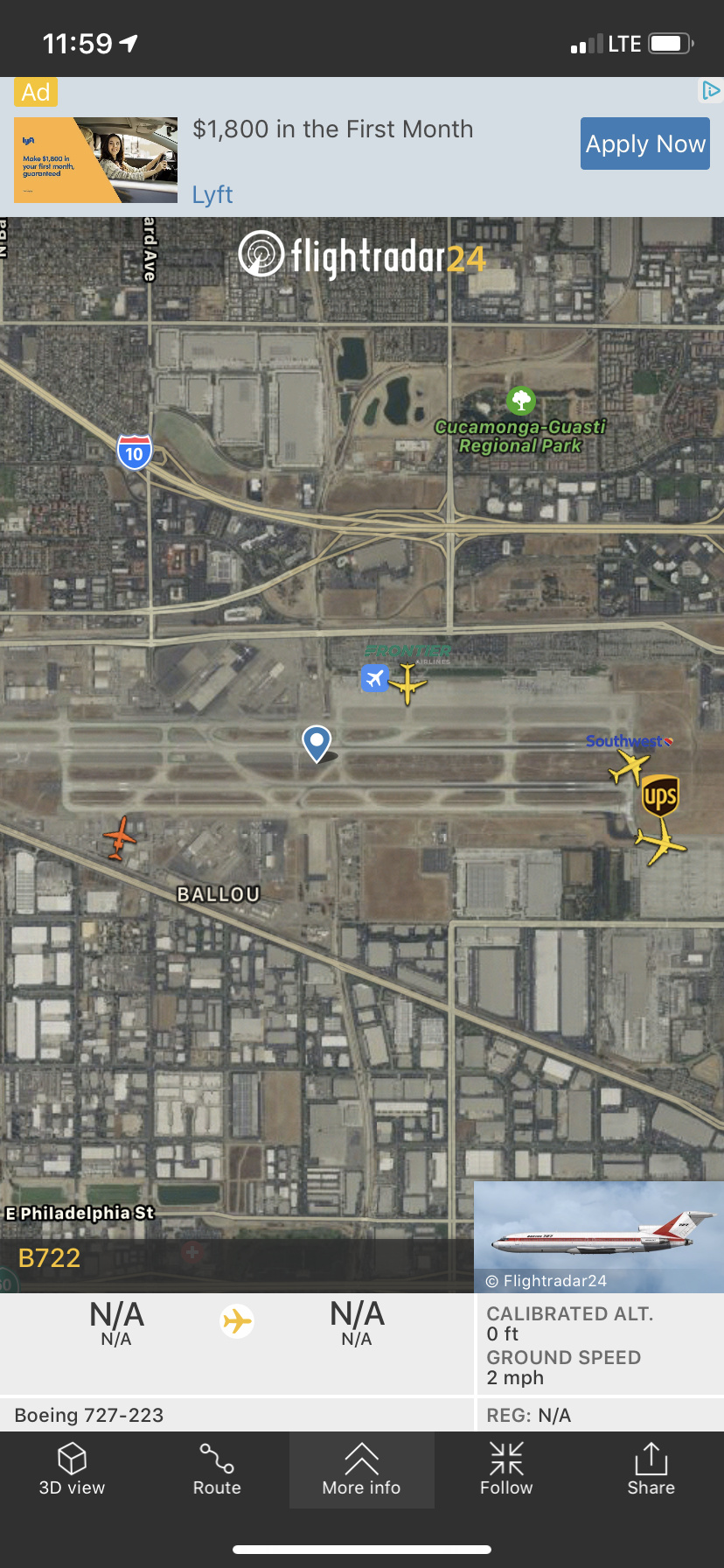Open 3D view of the aircraft
Image resolution: width=724 pixels, height=1568 pixels.
(x=72, y=1470)
